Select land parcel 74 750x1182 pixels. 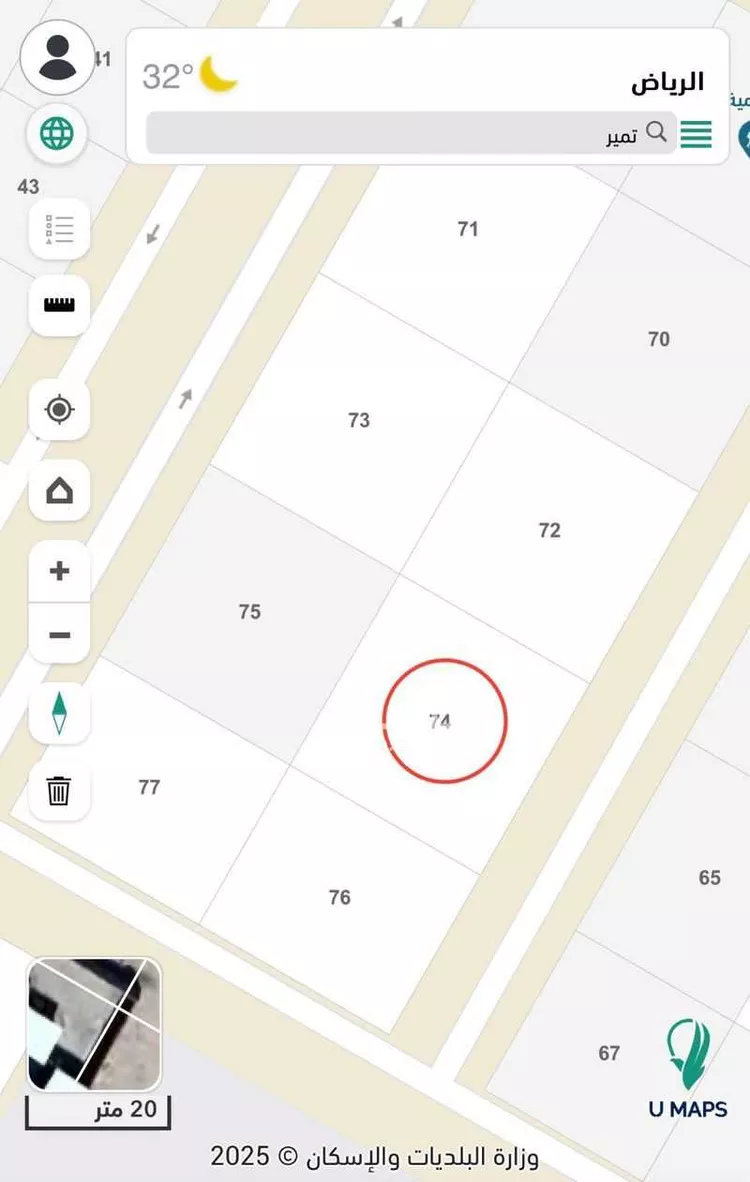point(440,721)
